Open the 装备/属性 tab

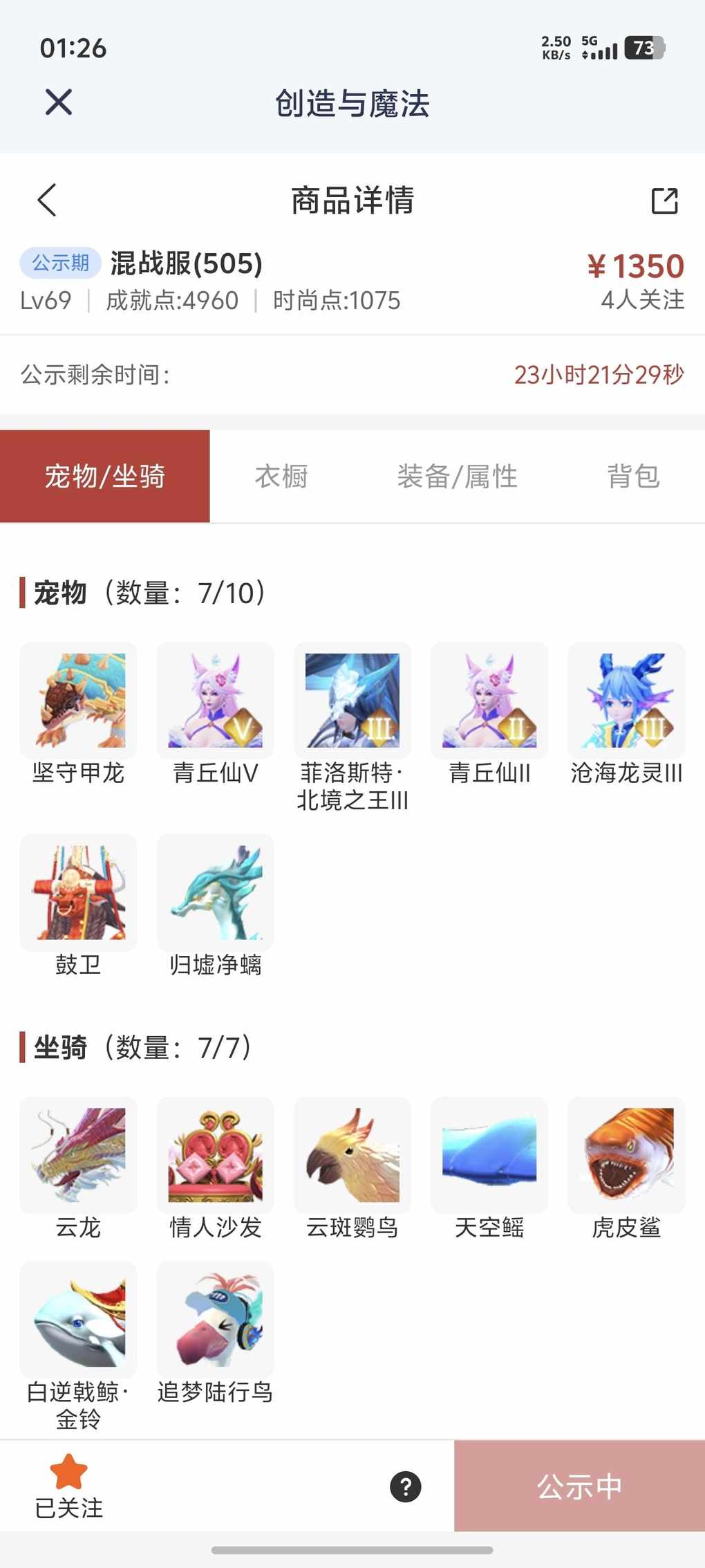457,477
